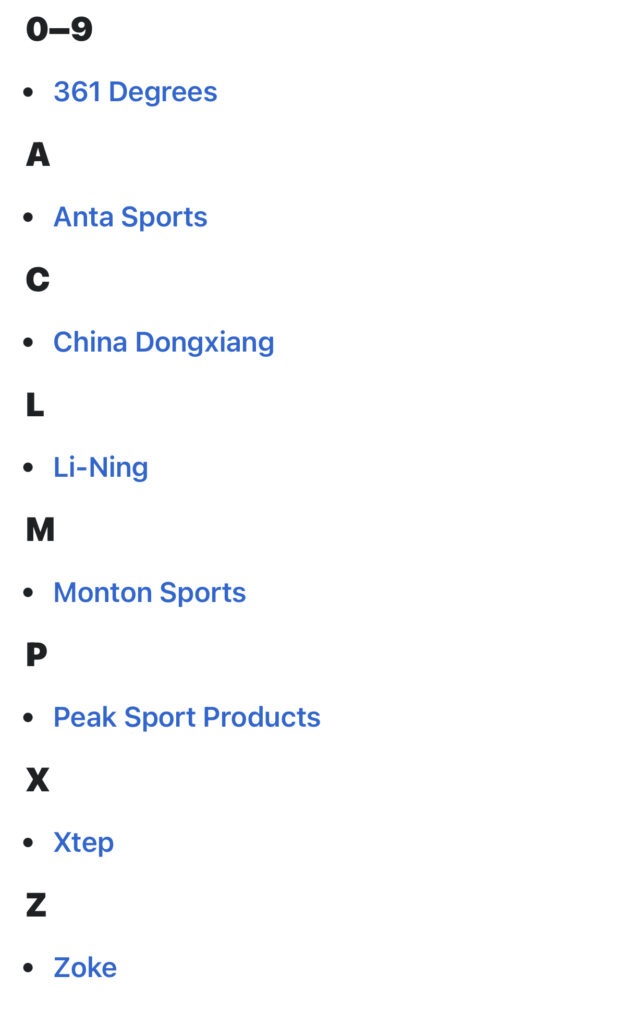Go to the Anta Sports article
Screen dimensions: 636x1024
(x=130, y=217)
